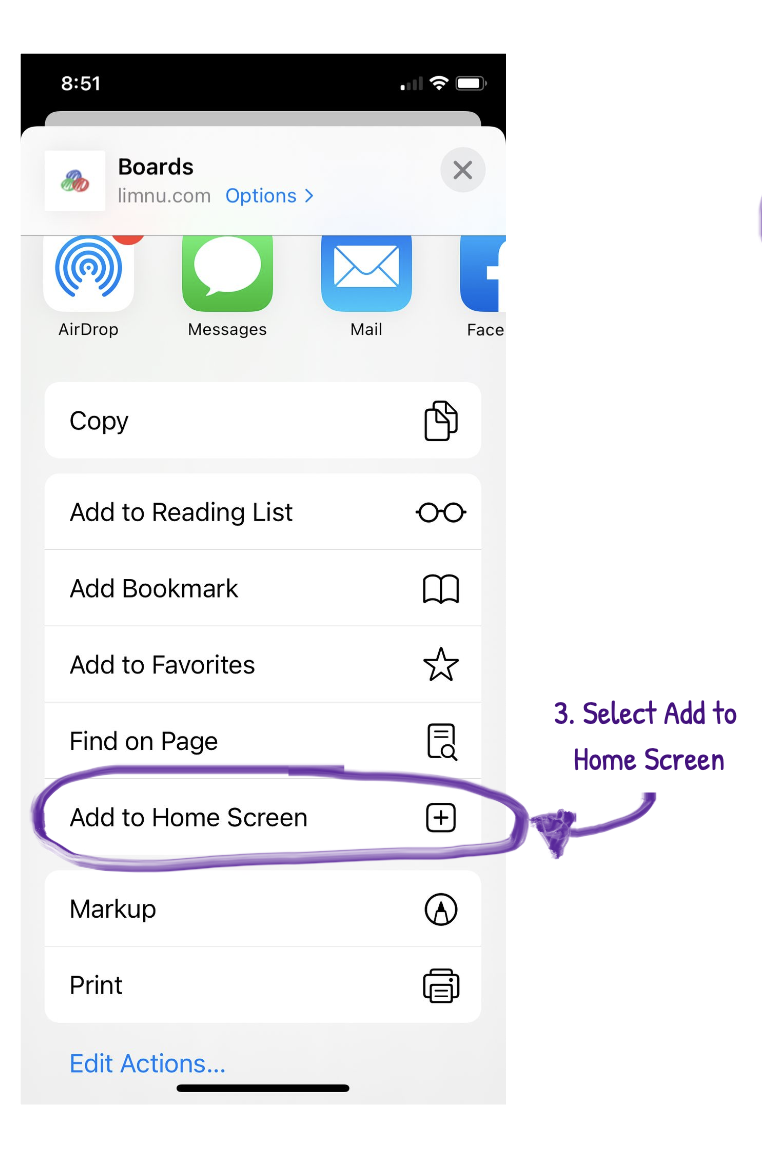Open share Options for limnu.com

269,196
